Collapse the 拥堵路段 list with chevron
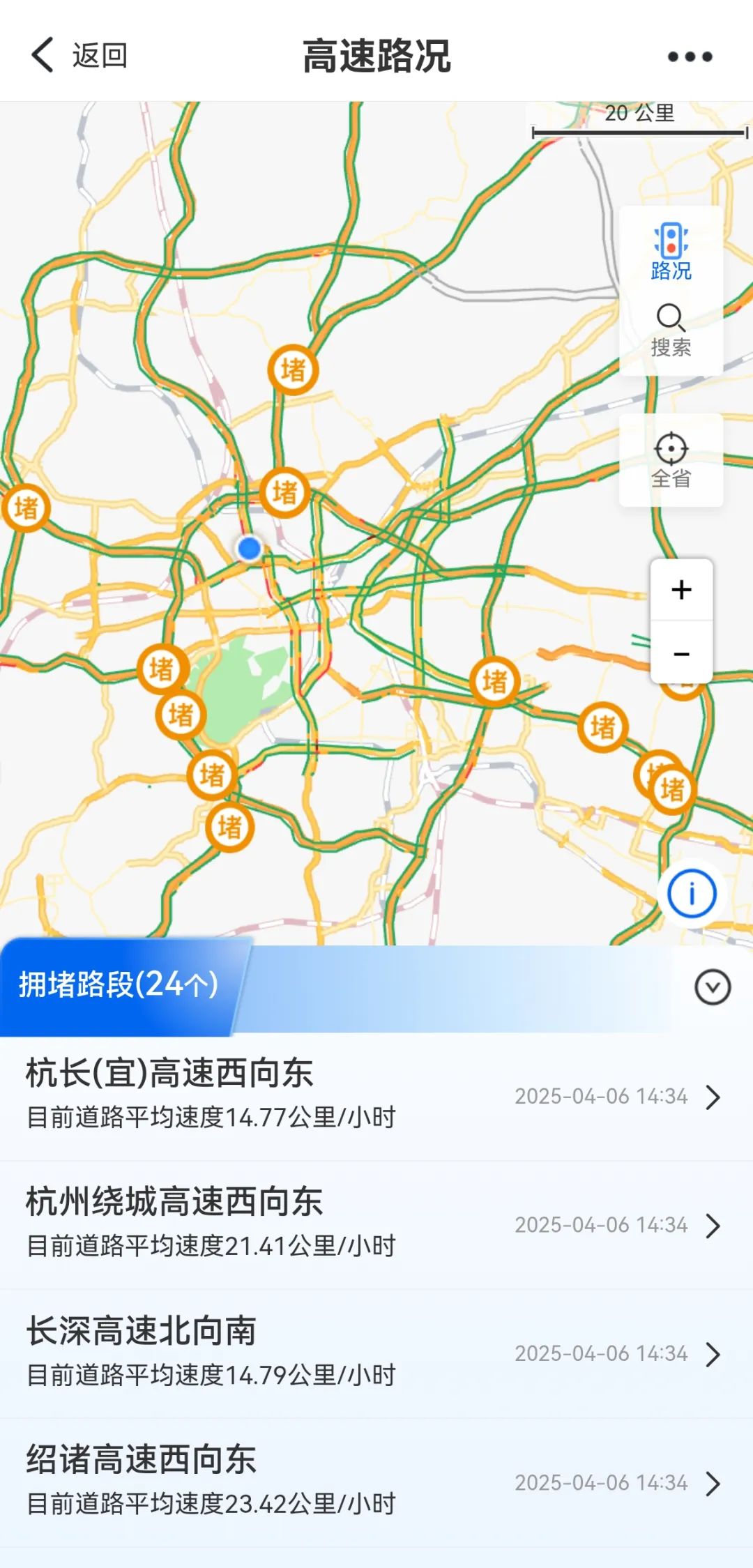Viewport: 753px width, 1568px height. click(713, 987)
